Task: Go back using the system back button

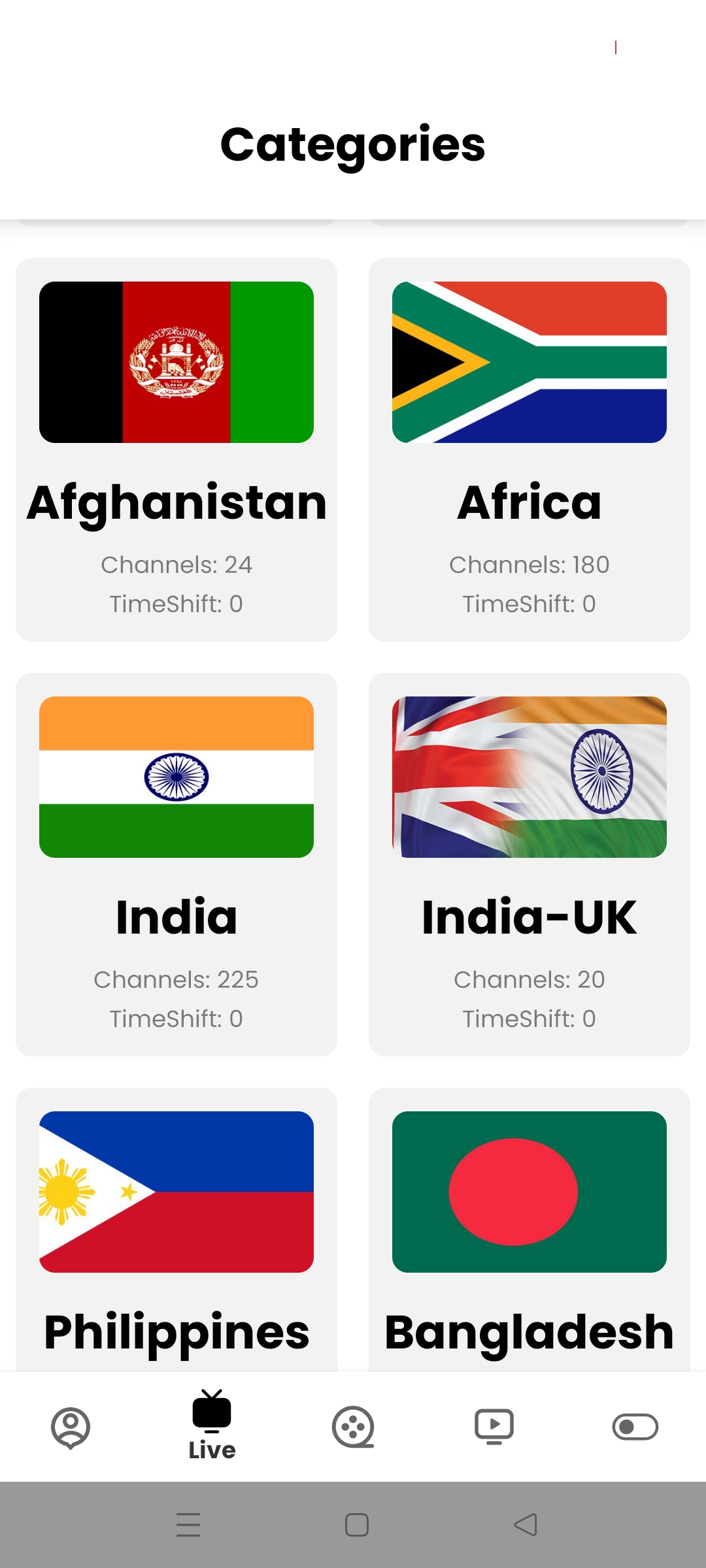Action: 526,1525
